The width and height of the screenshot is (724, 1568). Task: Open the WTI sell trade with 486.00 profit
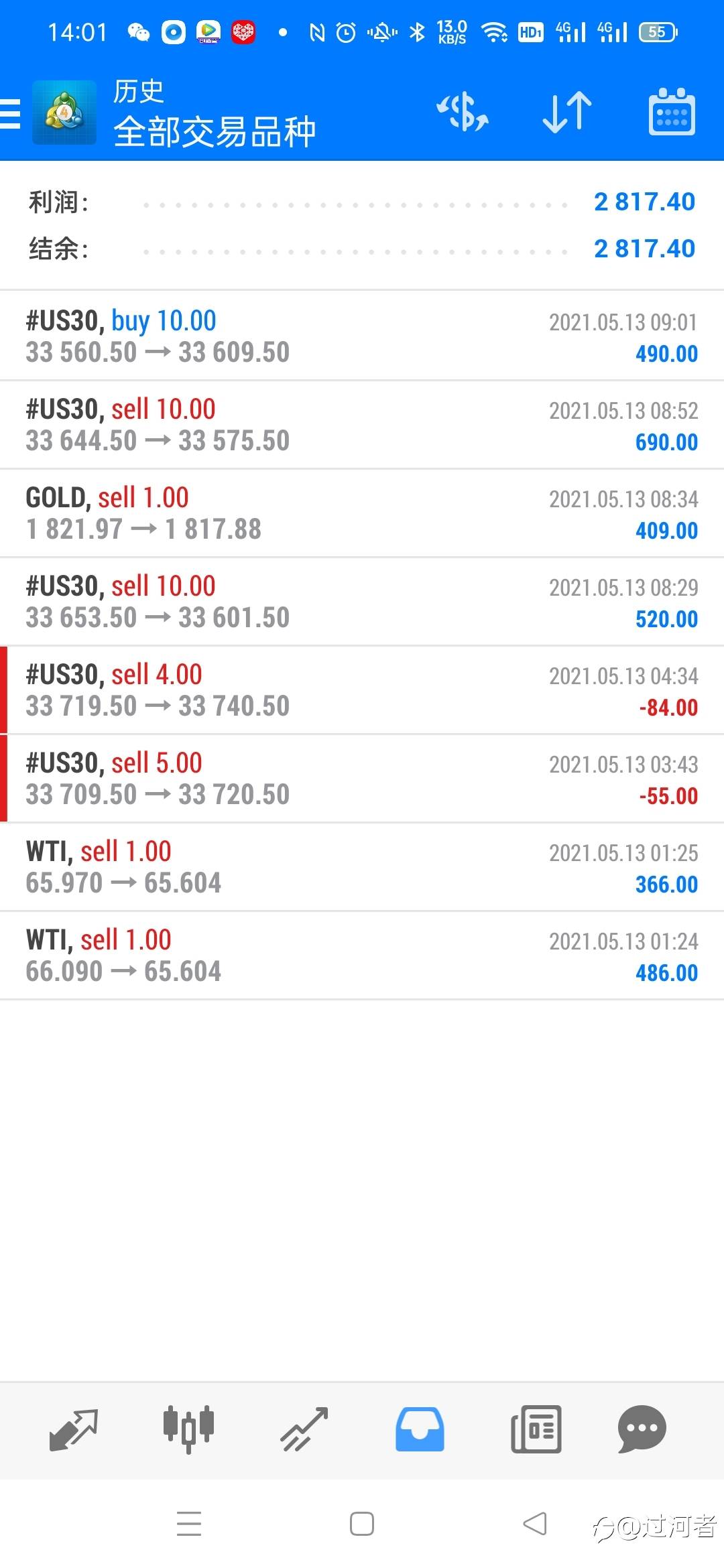coord(362,956)
